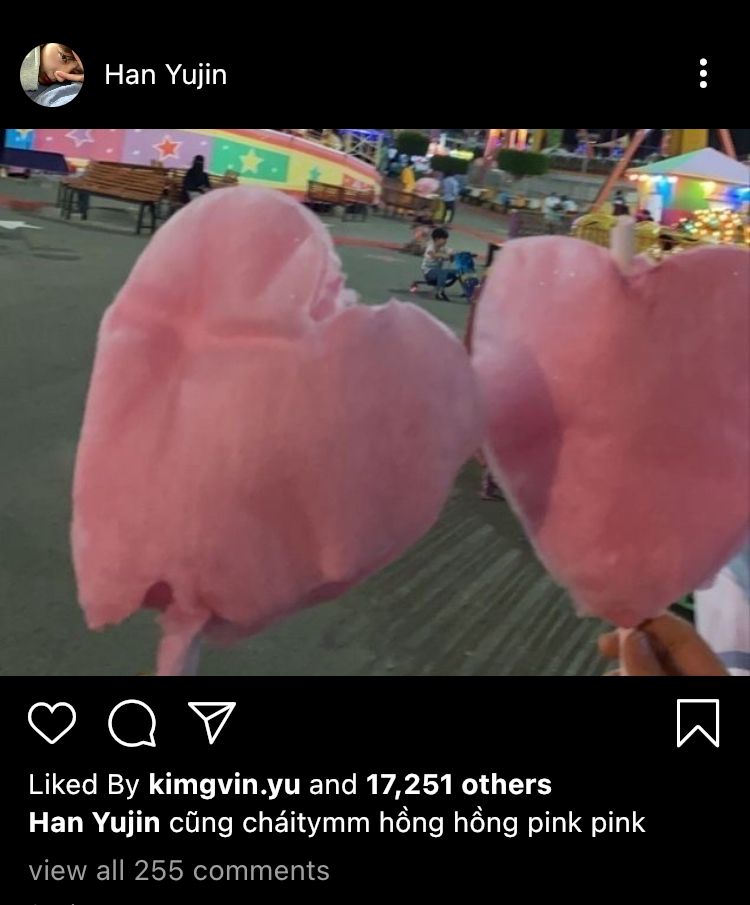View the list of 17,251 others
This screenshot has width=750, height=905.
tap(458, 784)
